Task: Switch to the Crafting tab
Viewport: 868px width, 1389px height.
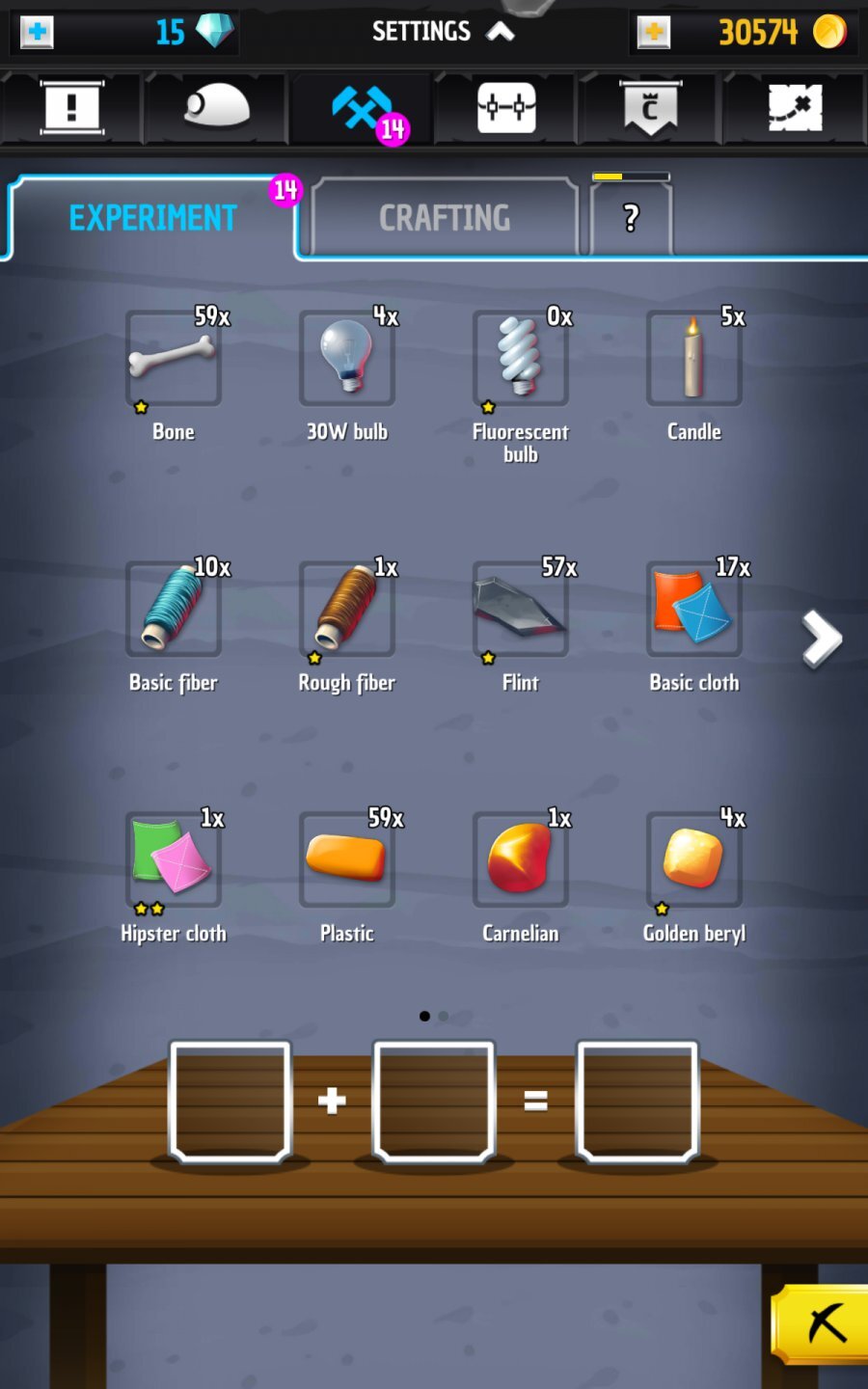Action: 445,218
